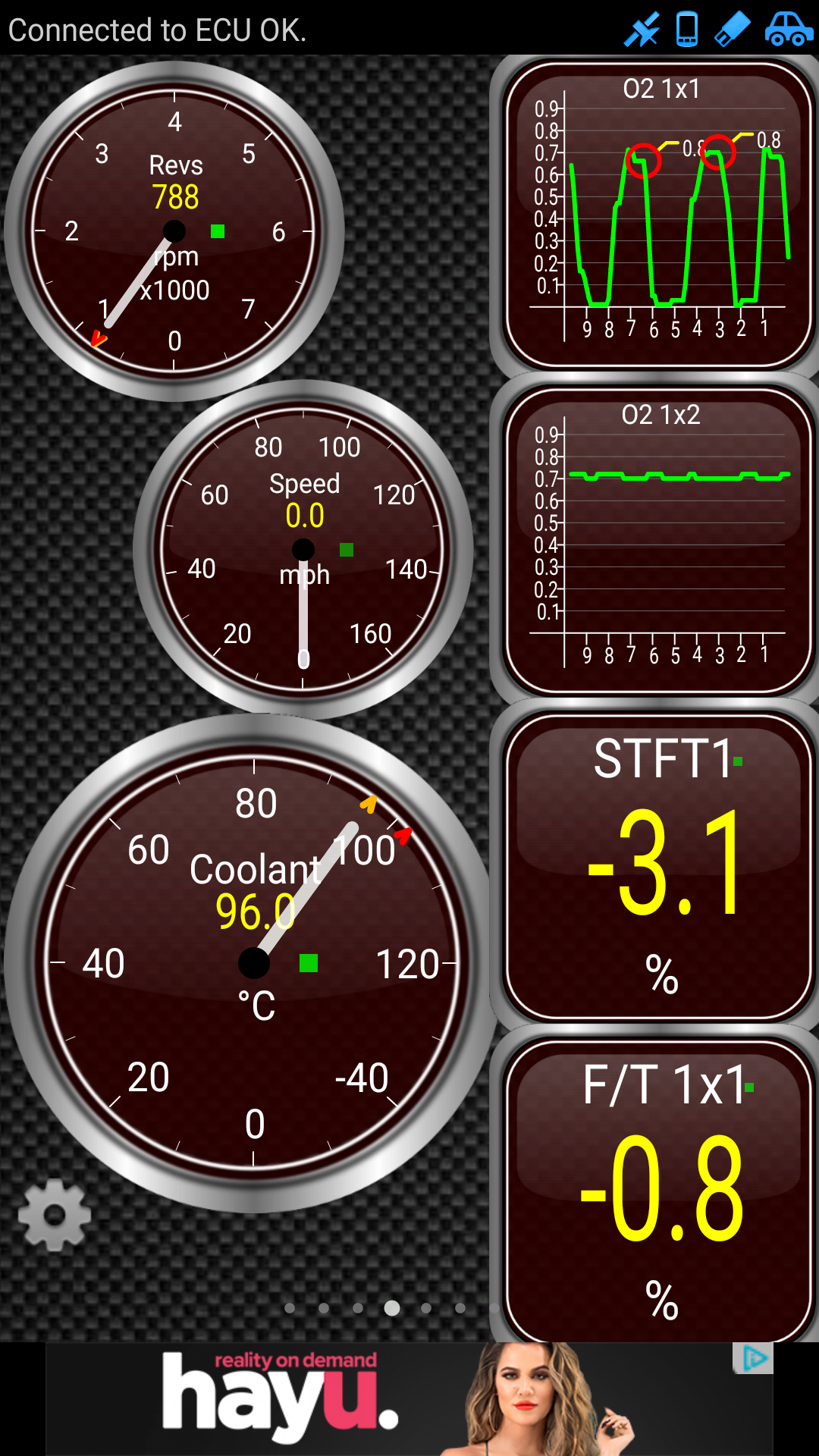Open the settings gear icon
This screenshot has height=1456, width=819.
click(x=55, y=1215)
